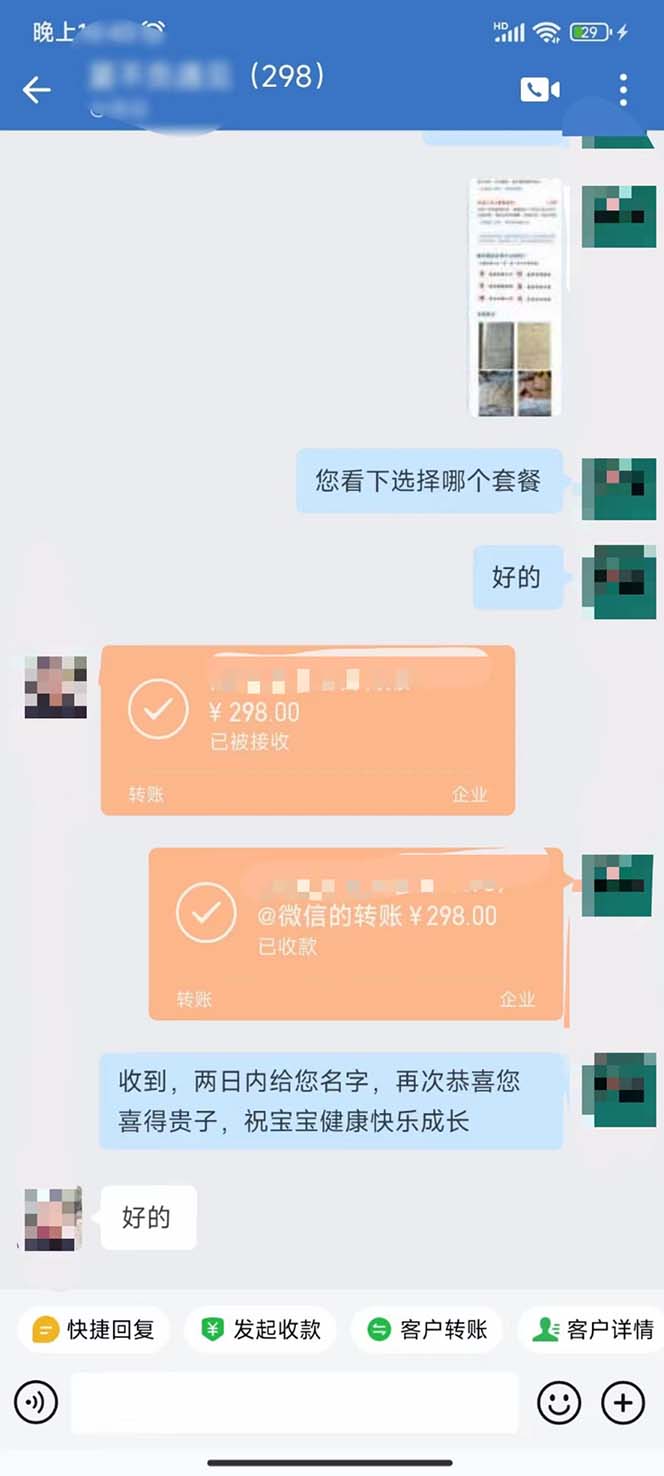The height and width of the screenshot is (1476, 664).
Task: Open the shared package screenshot image
Action: point(515,298)
